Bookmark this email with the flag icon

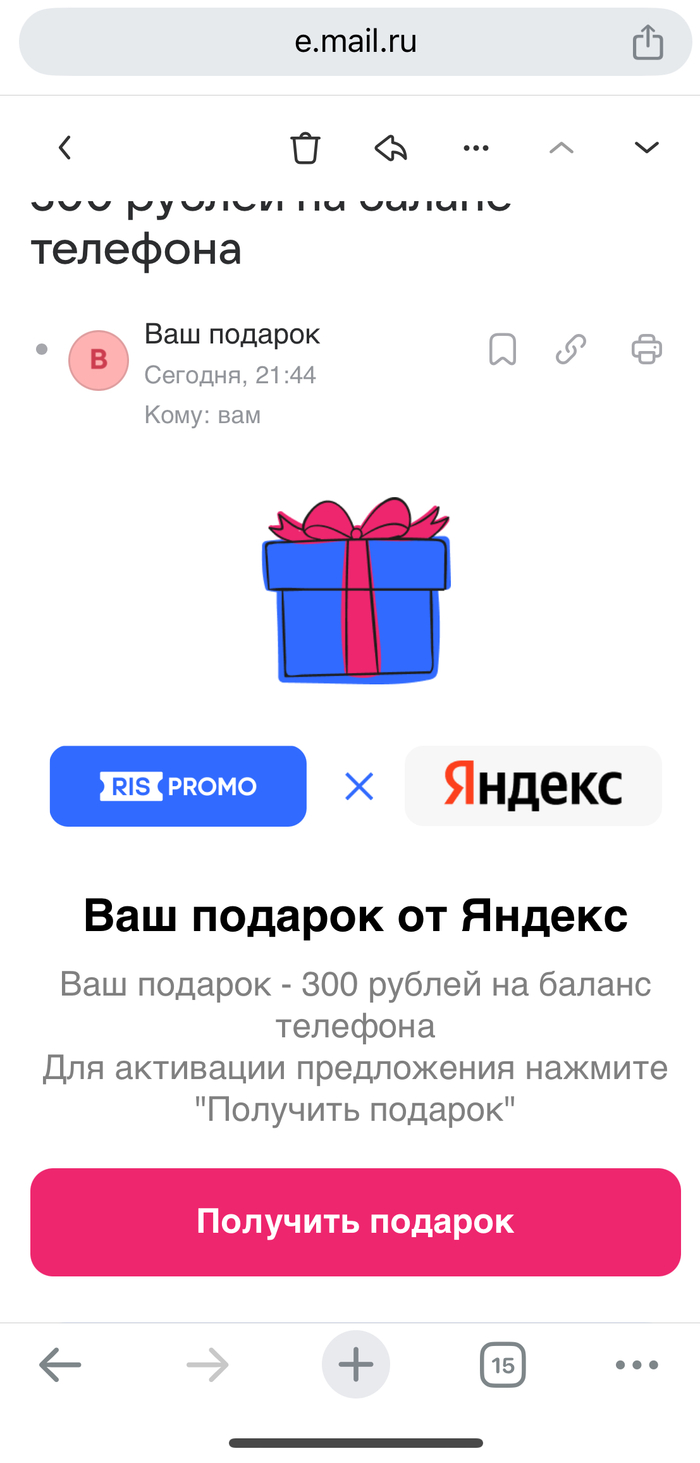[x=502, y=349]
